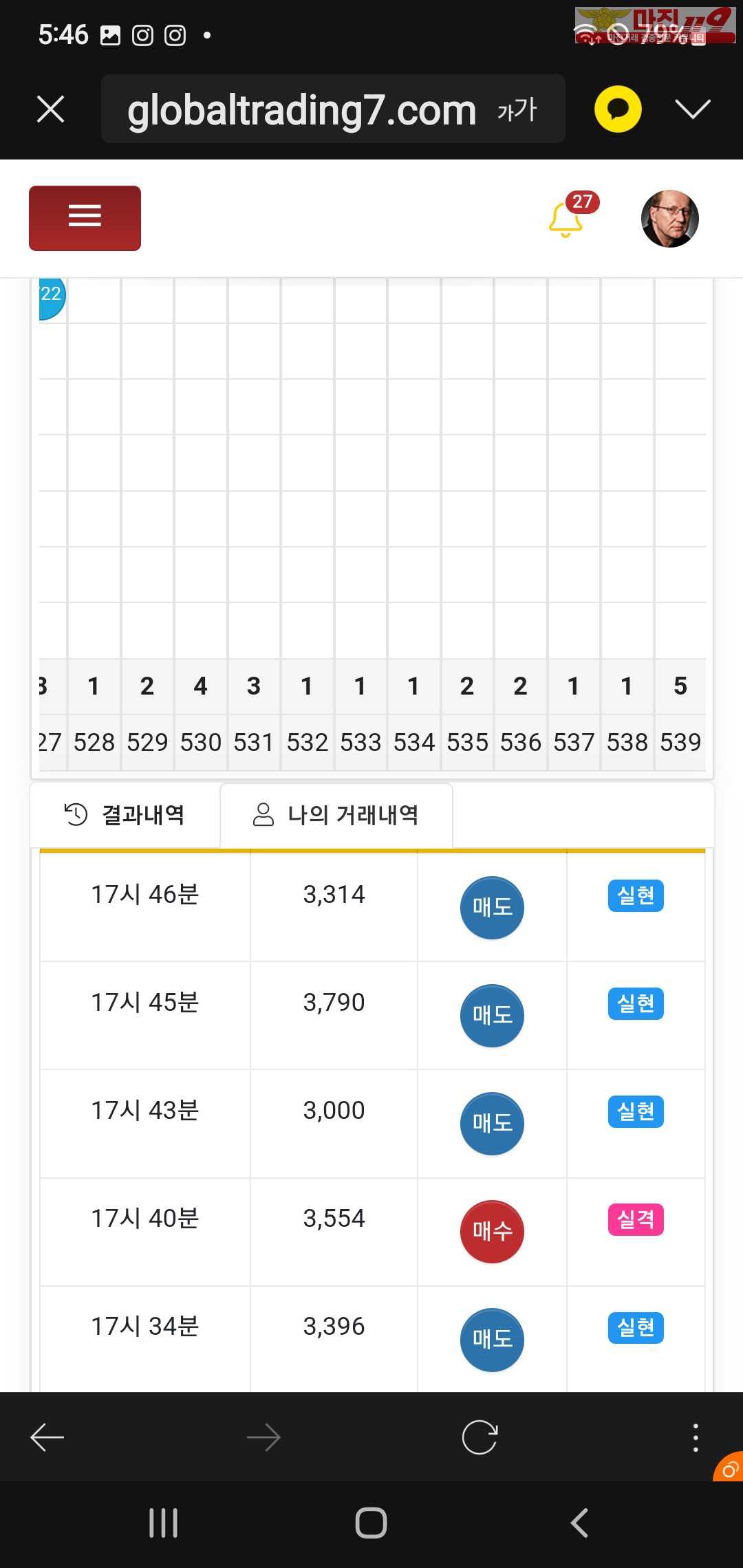Viewport: 743px width, 1568px height.
Task: Switch to the 결과내역 tab
Action: [125, 815]
